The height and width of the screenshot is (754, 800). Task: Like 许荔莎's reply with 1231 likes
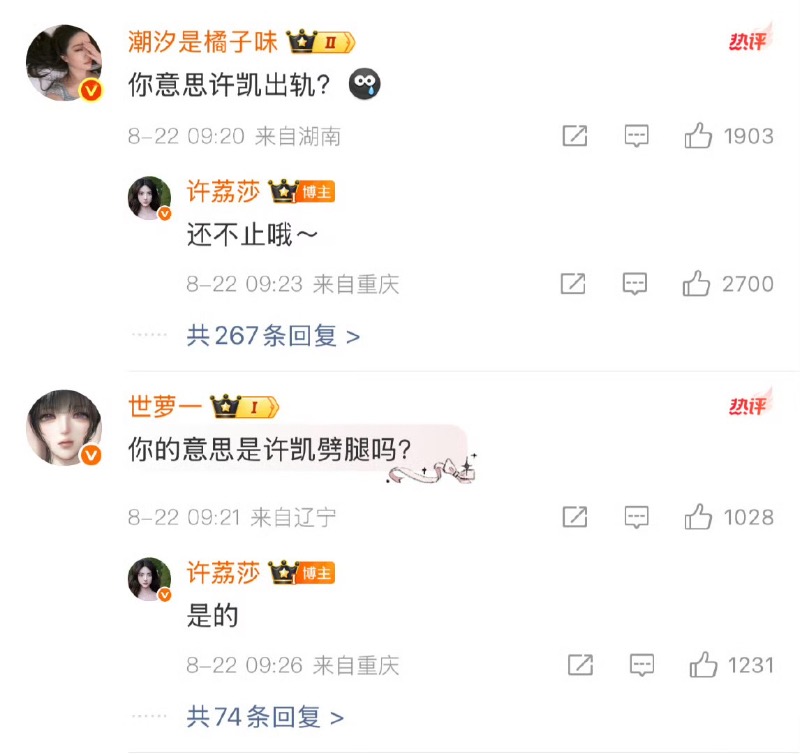tap(703, 665)
